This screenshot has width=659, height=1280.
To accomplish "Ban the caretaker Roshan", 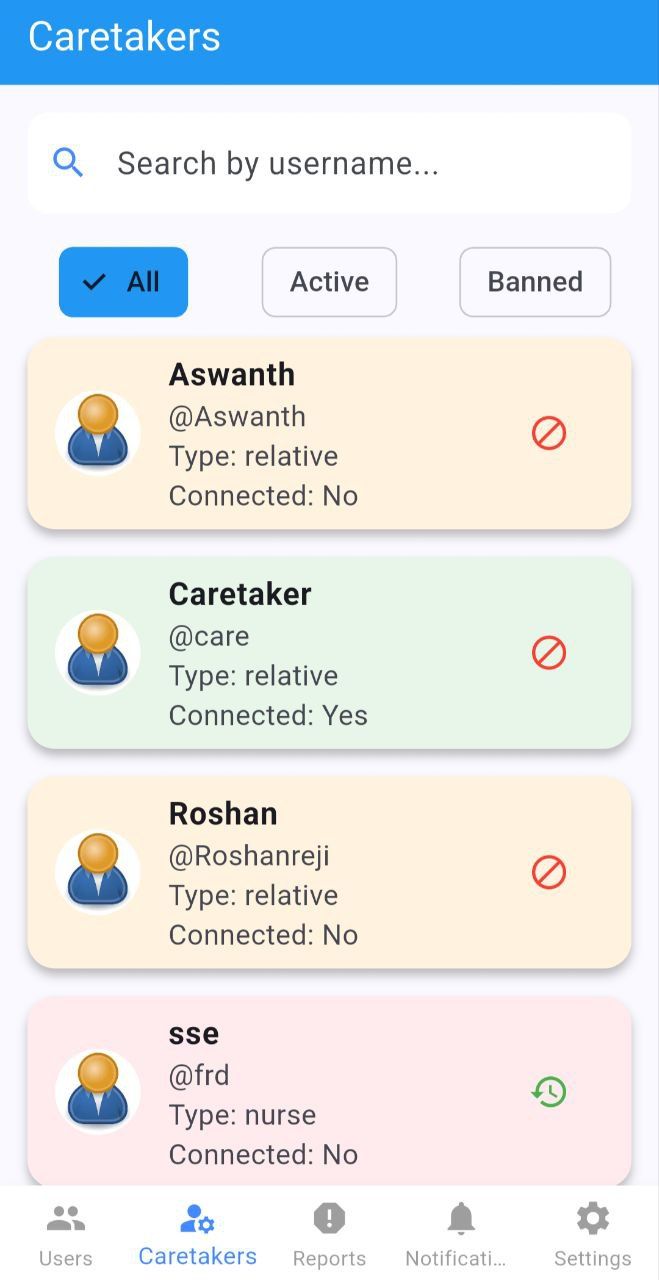I will pos(549,872).
